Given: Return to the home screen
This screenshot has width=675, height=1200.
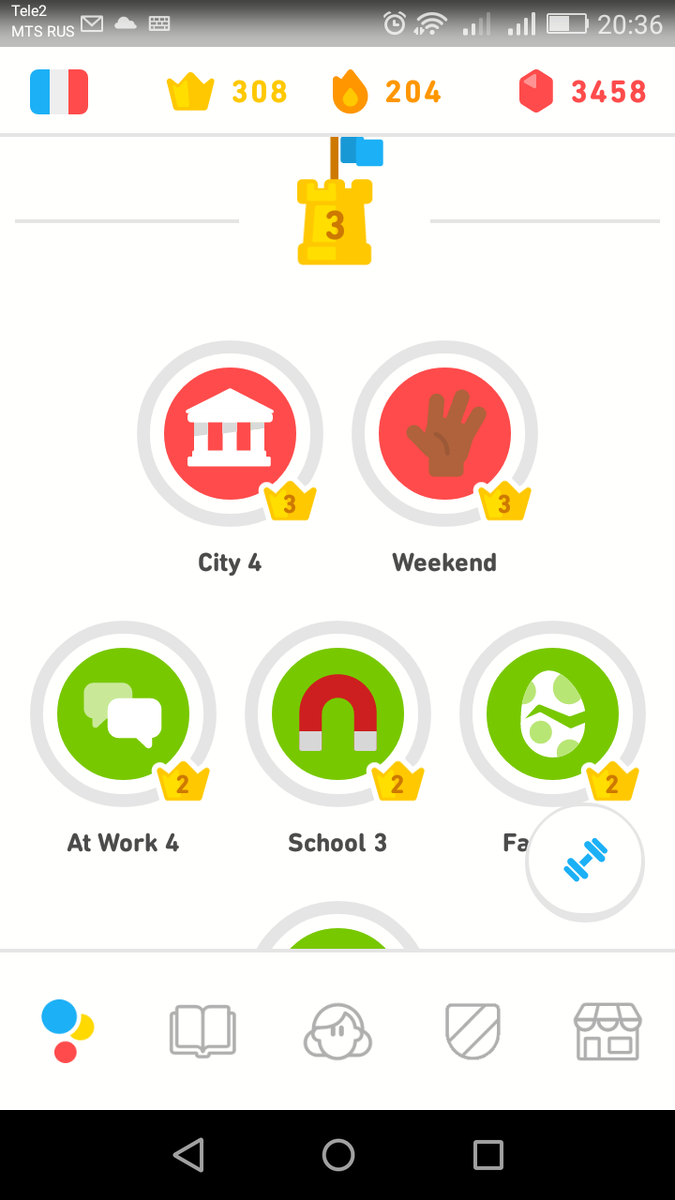Looking at the screenshot, I should coord(338,1155).
